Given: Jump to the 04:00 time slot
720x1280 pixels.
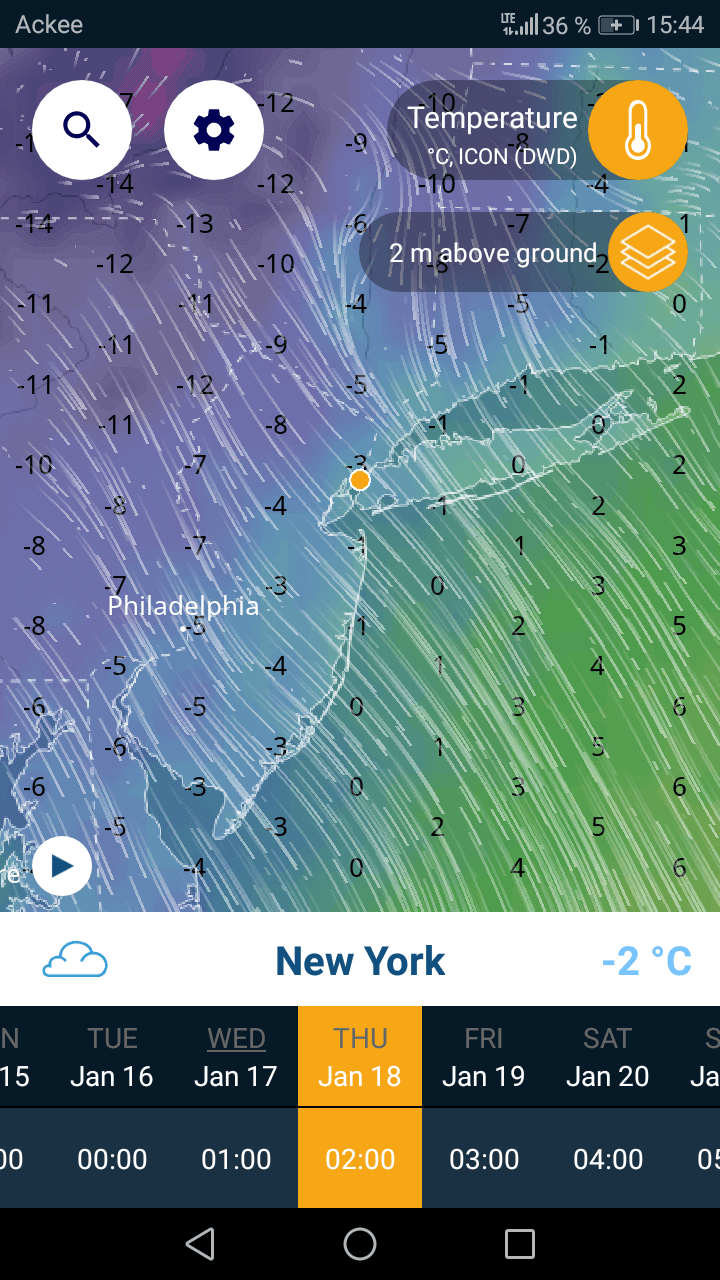Looking at the screenshot, I should pyautogui.click(x=607, y=1159).
